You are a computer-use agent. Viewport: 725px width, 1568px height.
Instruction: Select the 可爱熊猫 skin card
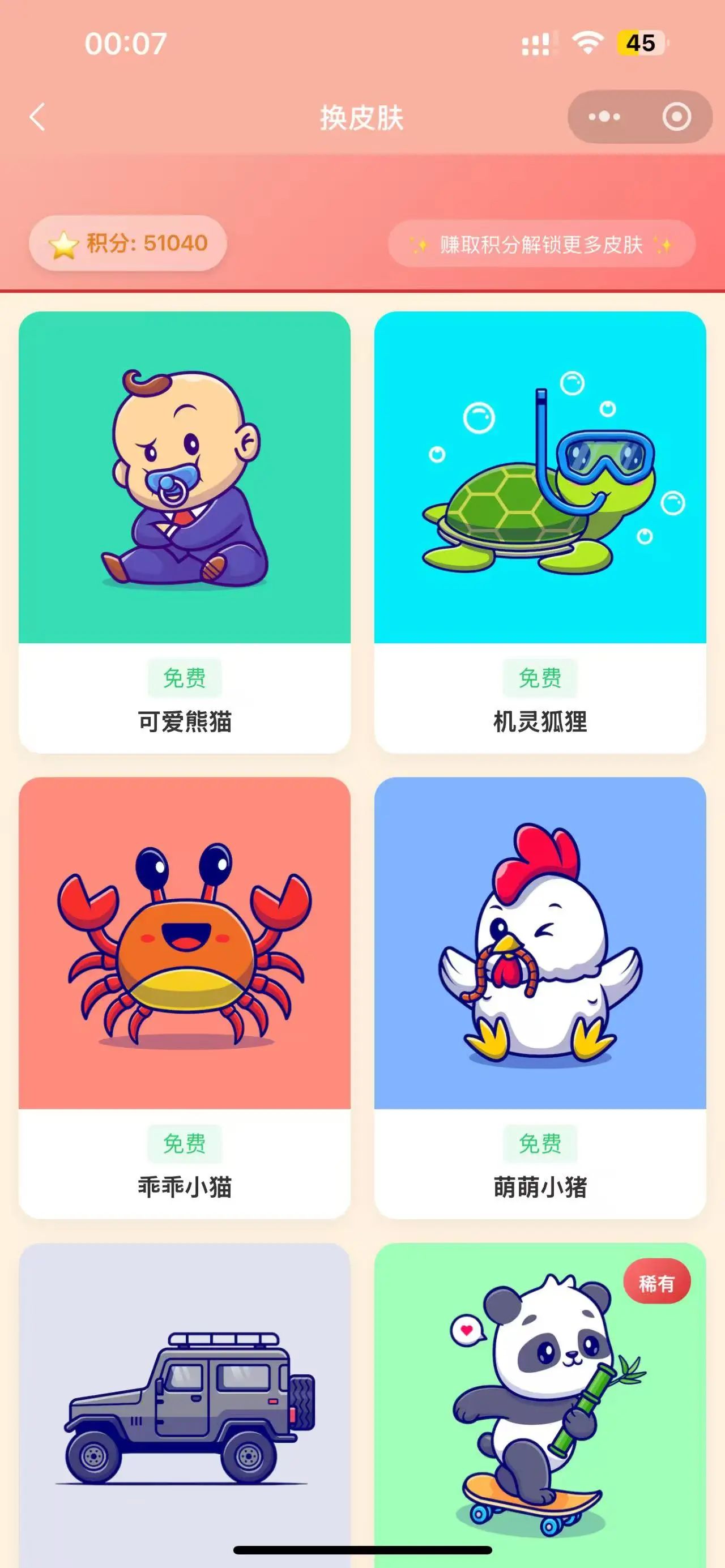coord(185,531)
